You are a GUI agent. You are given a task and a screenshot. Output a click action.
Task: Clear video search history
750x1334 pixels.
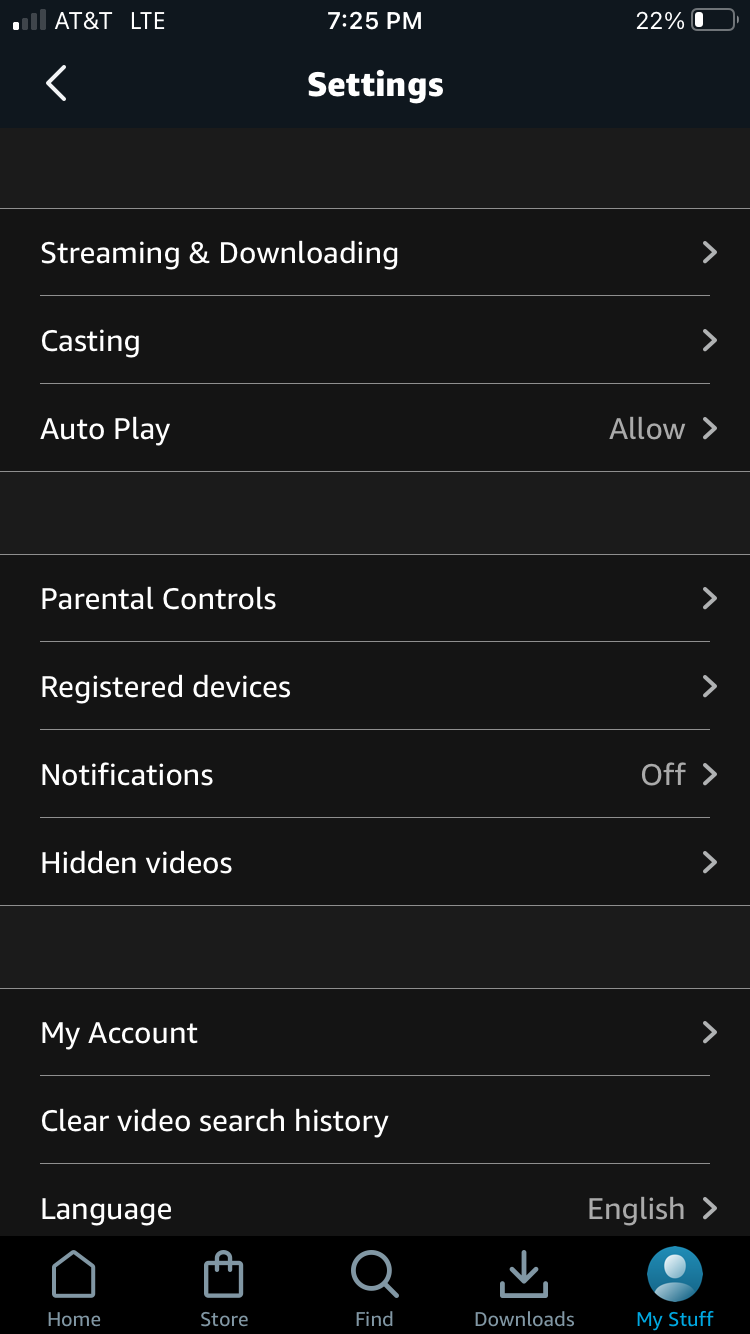tap(375, 1121)
